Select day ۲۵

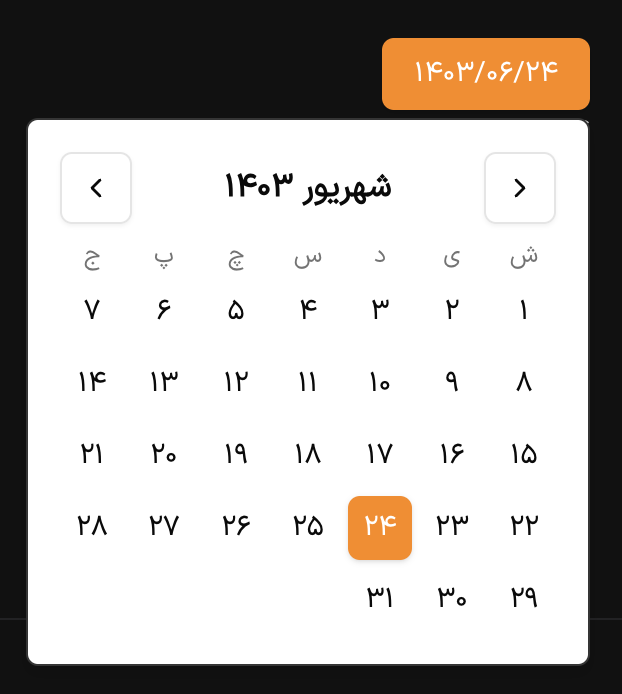coord(308,526)
